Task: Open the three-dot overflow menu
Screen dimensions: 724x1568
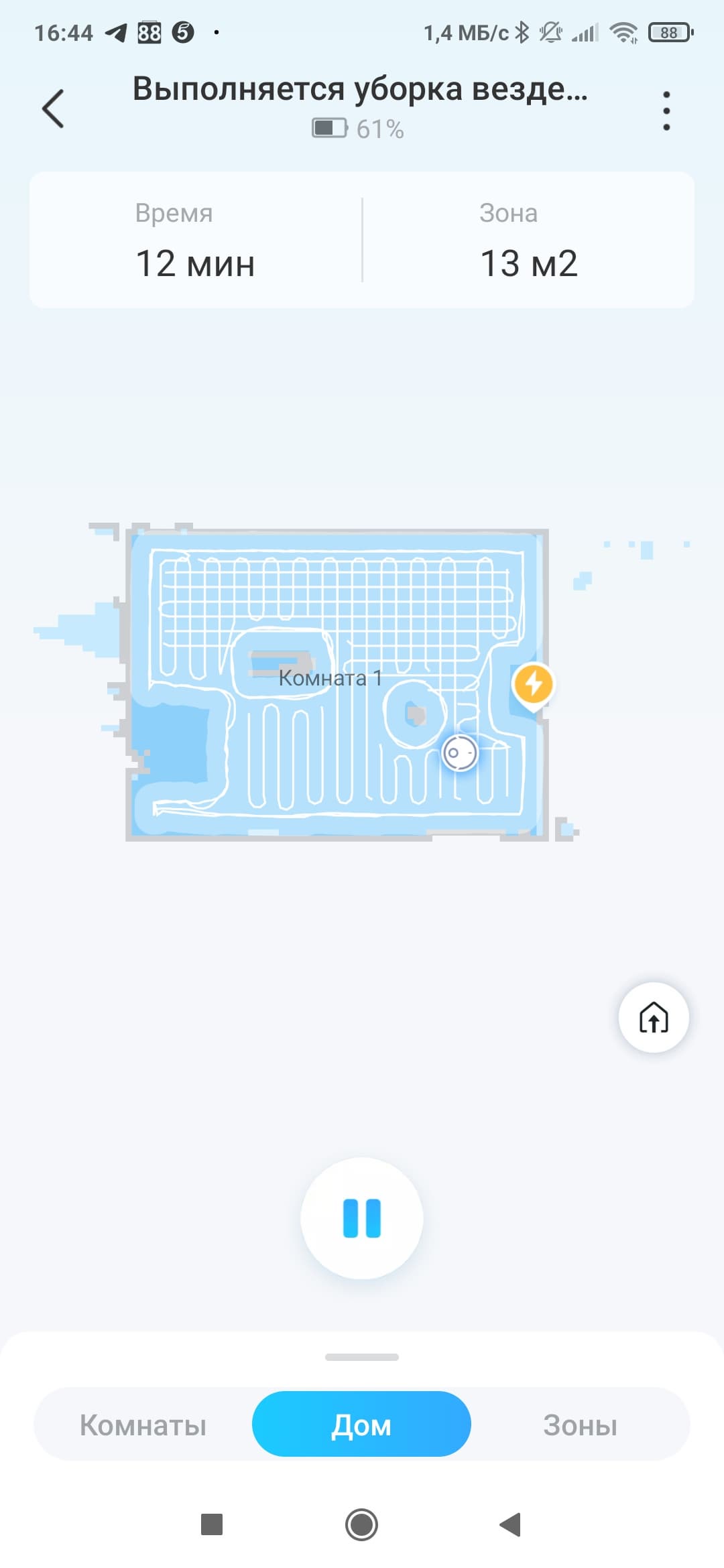Action: pyautogui.click(x=666, y=111)
